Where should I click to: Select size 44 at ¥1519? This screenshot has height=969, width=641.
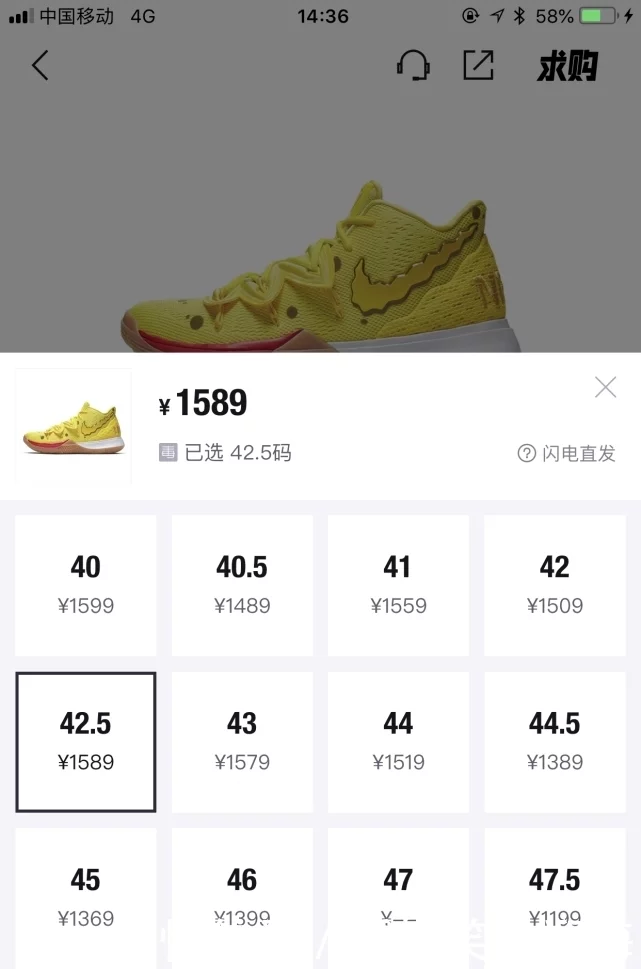(398, 741)
